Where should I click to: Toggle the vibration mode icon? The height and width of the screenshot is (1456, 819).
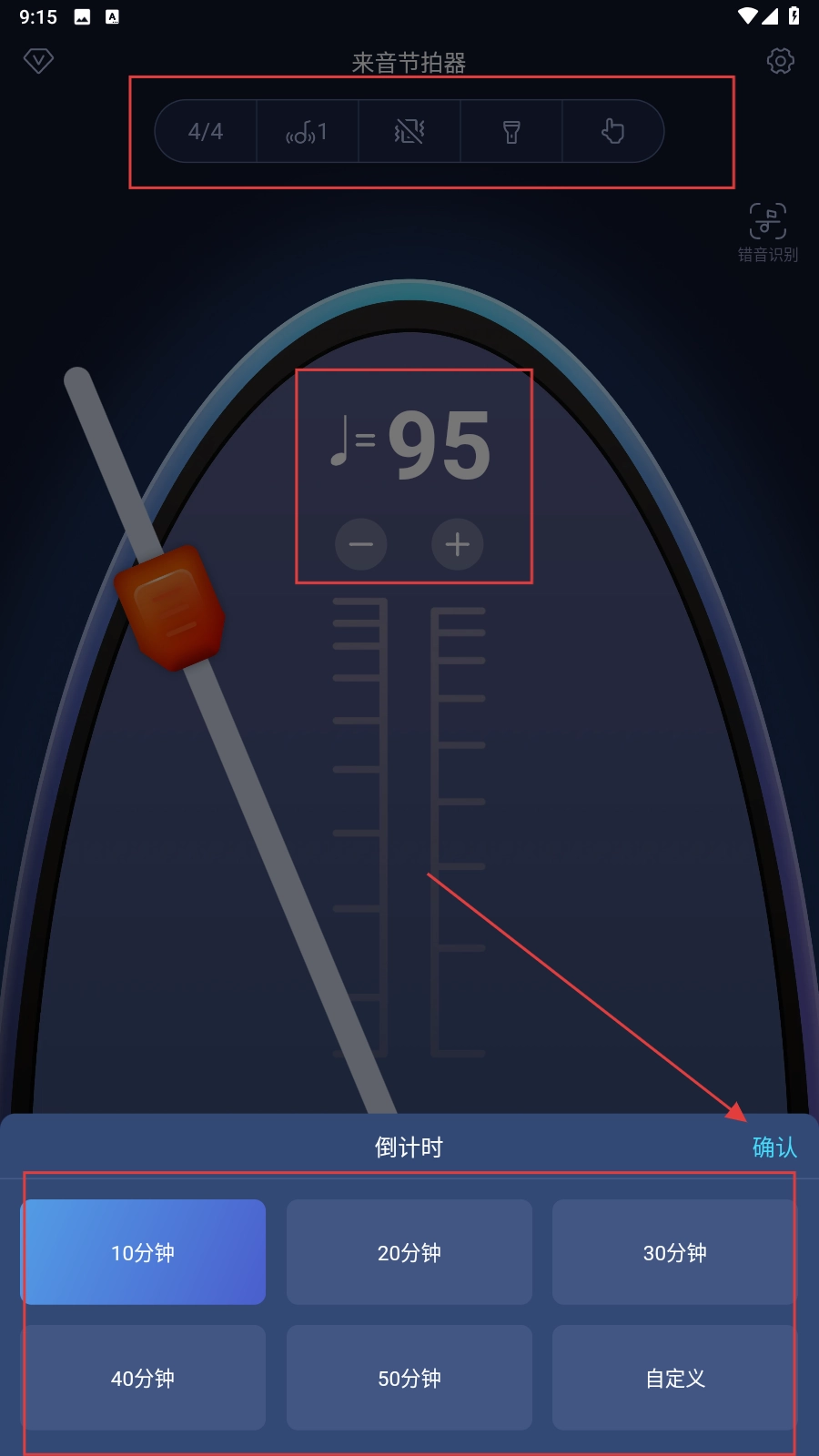point(409,132)
